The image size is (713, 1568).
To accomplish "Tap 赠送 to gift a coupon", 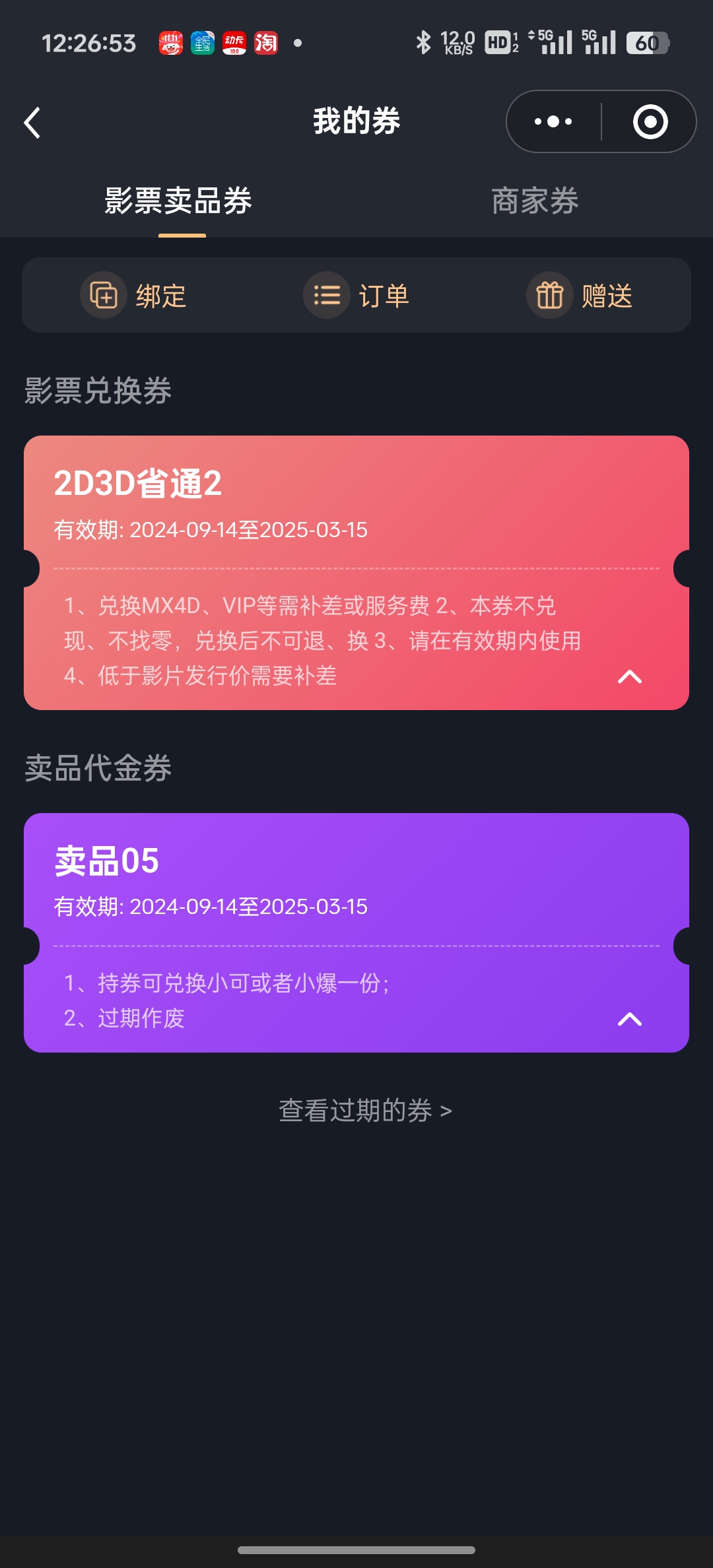I will (x=580, y=296).
